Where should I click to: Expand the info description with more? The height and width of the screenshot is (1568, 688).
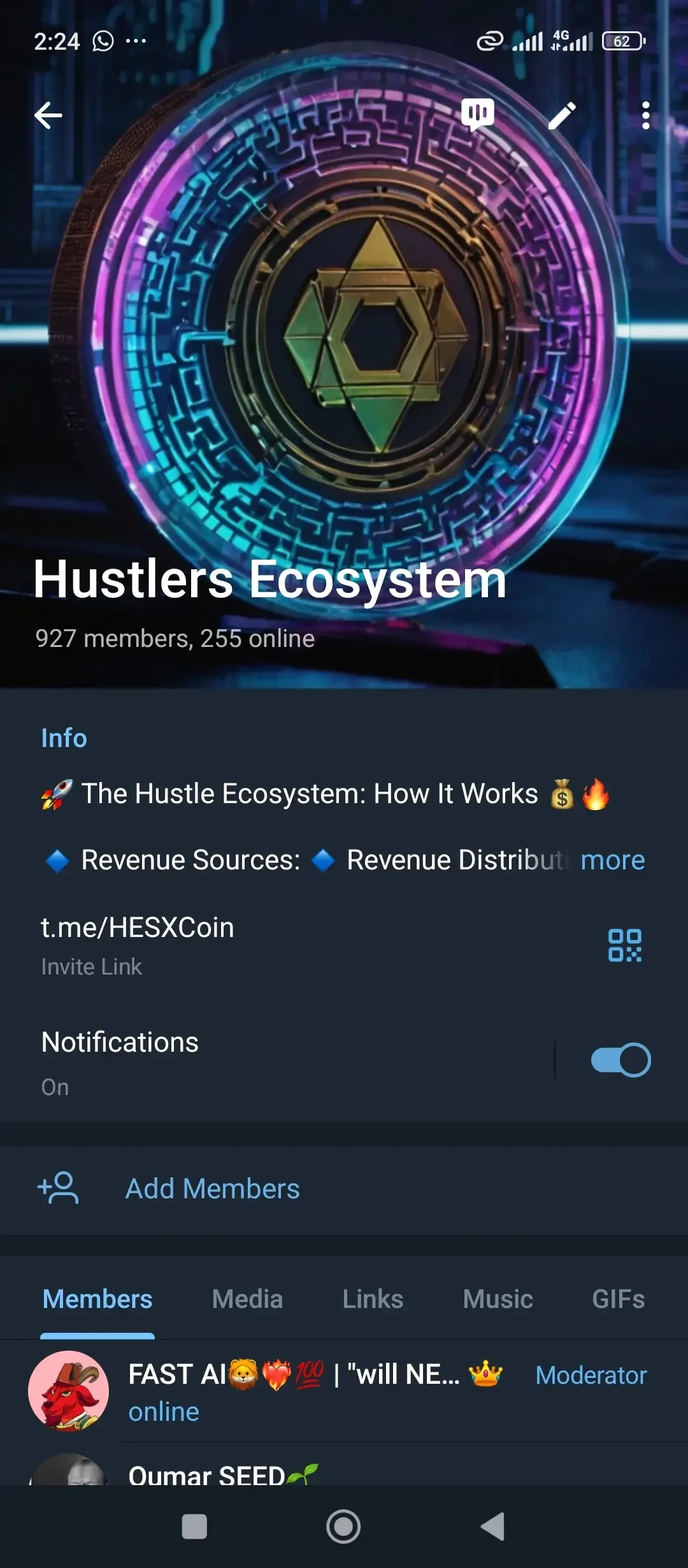[612, 860]
